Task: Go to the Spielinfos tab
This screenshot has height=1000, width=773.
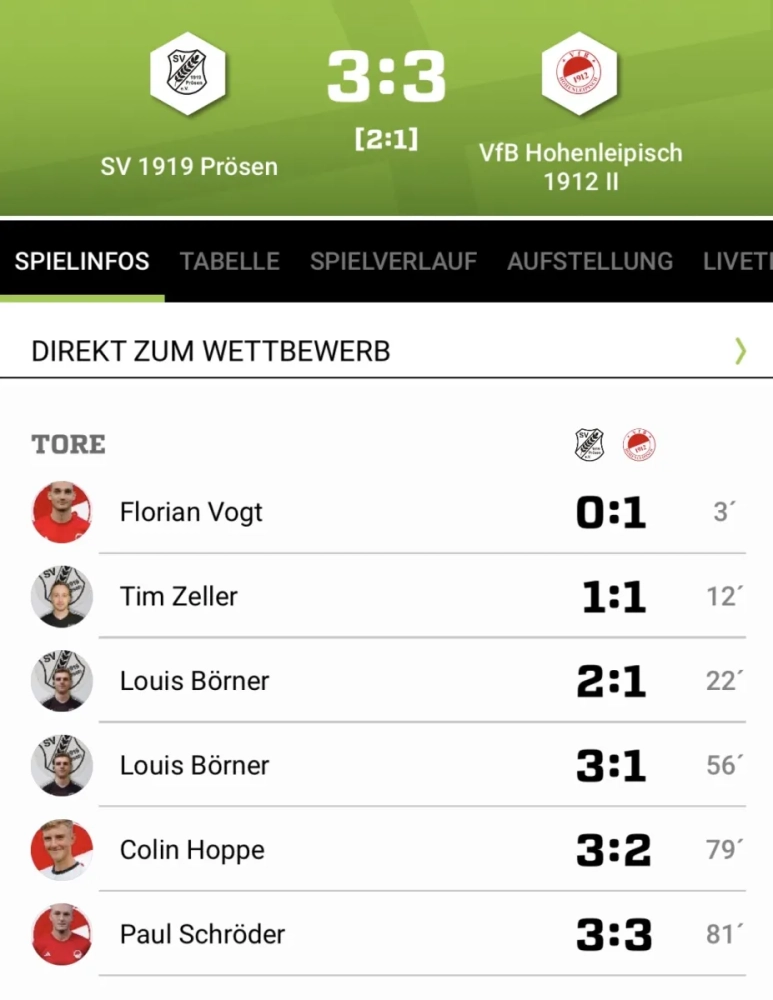Action: tap(82, 262)
